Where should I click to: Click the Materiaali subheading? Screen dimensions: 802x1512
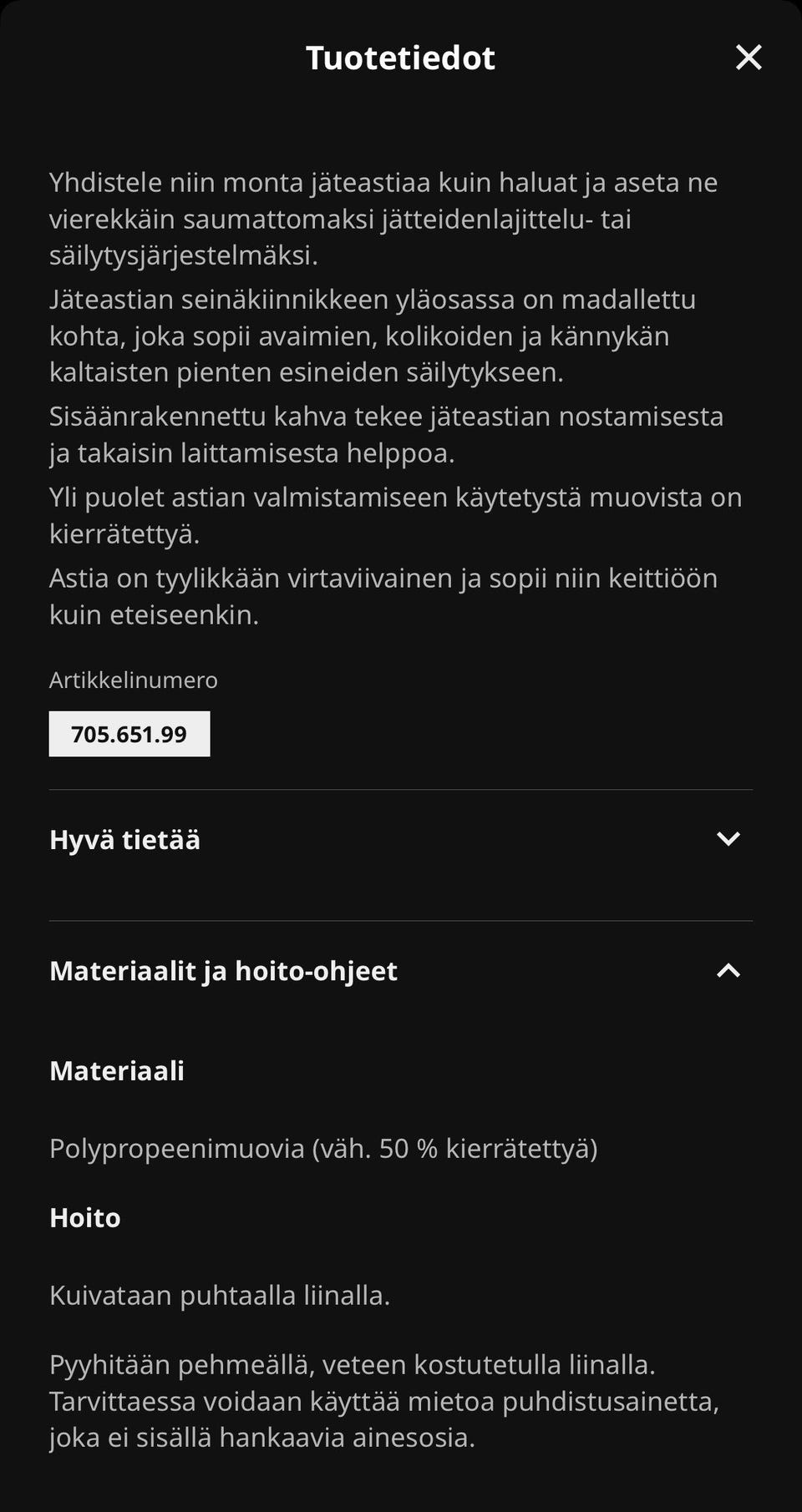(117, 1070)
